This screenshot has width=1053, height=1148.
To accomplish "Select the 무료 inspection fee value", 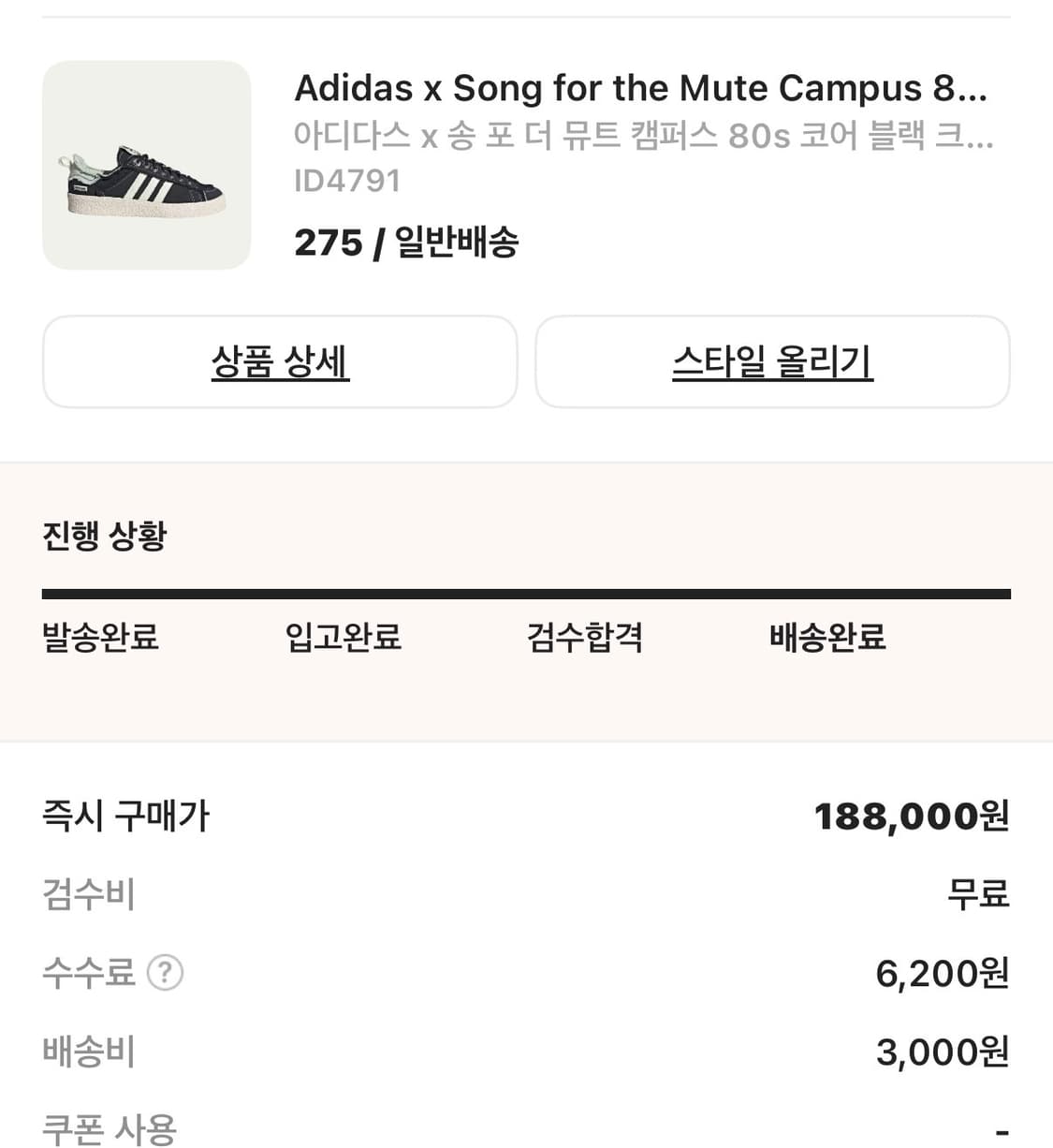I will pos(978,894).
